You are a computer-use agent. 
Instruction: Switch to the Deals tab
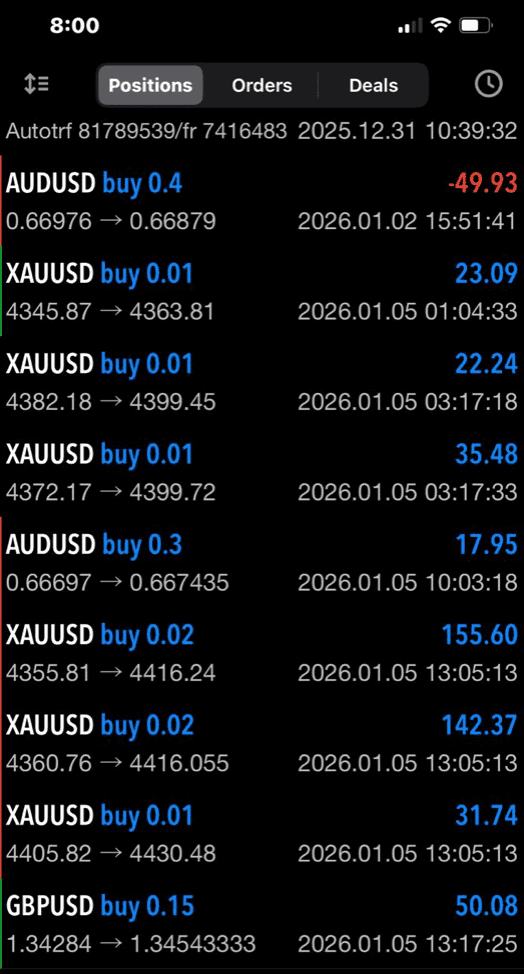373,85
